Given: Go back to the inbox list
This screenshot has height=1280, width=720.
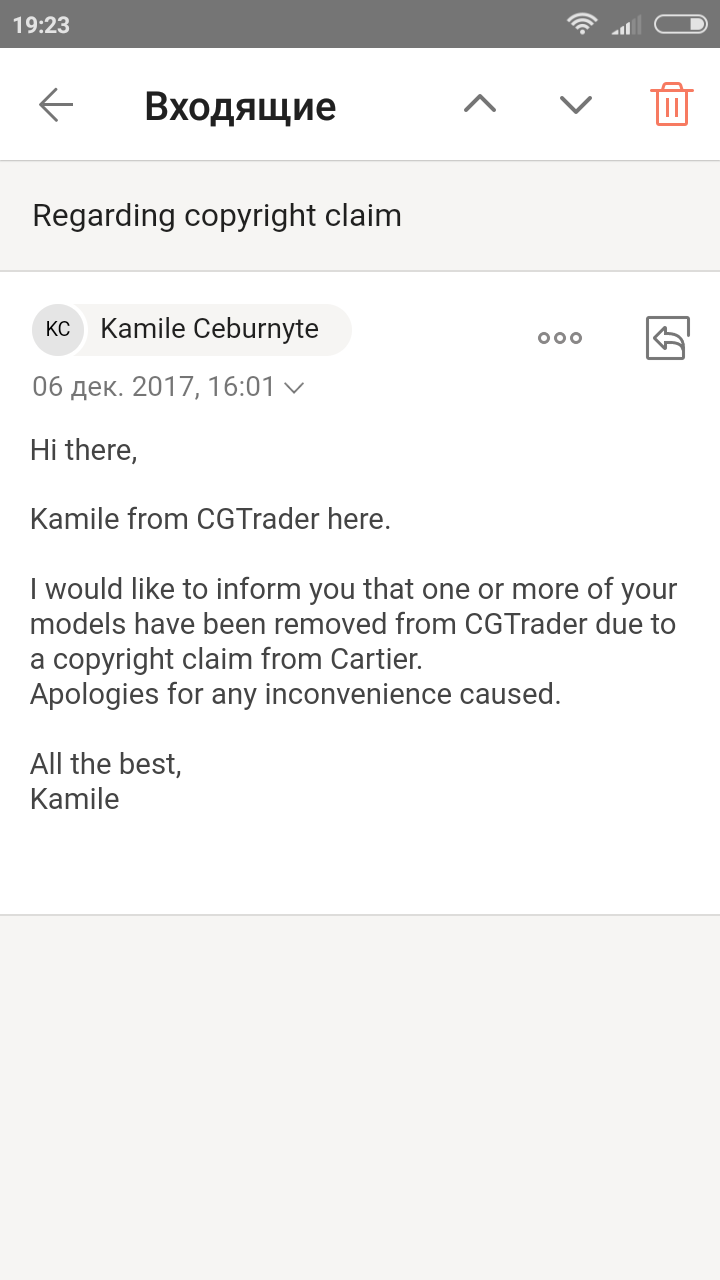Looking at the screenshot, I should [56, 104].
